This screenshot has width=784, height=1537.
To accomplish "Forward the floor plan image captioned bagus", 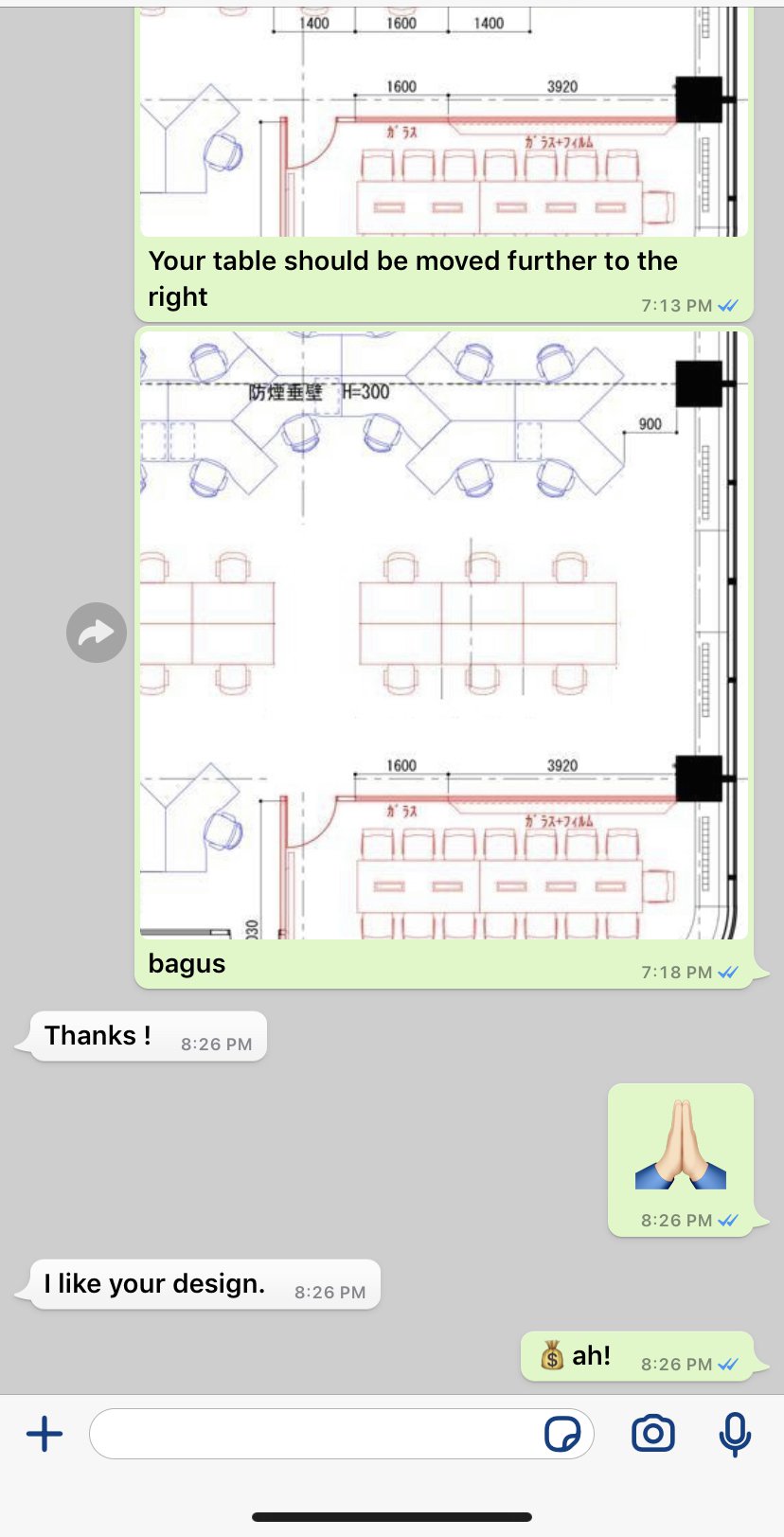I will point(97,633).
